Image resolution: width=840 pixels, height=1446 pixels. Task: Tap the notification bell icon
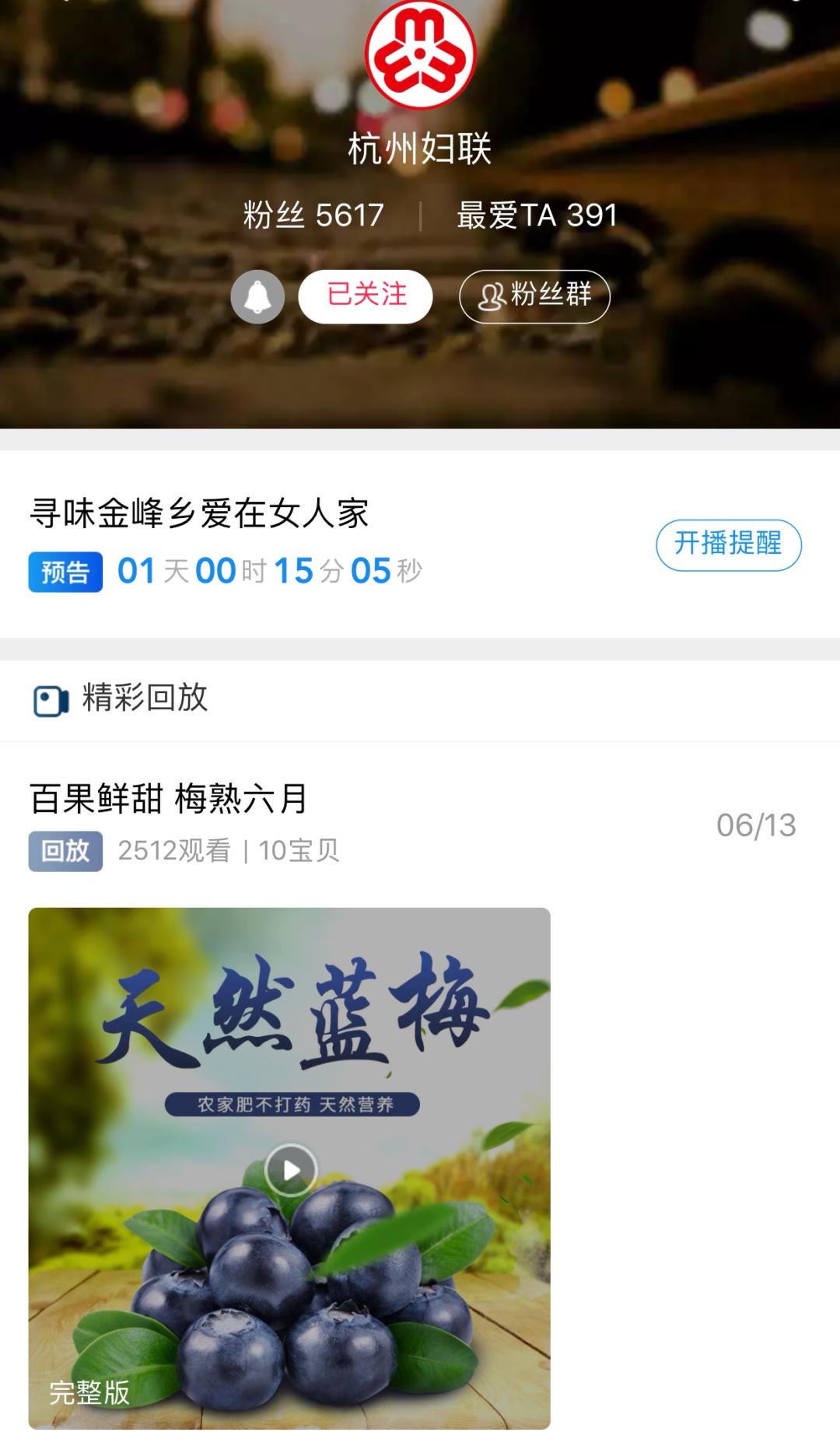pyautogui.click(x=257, y=296)
